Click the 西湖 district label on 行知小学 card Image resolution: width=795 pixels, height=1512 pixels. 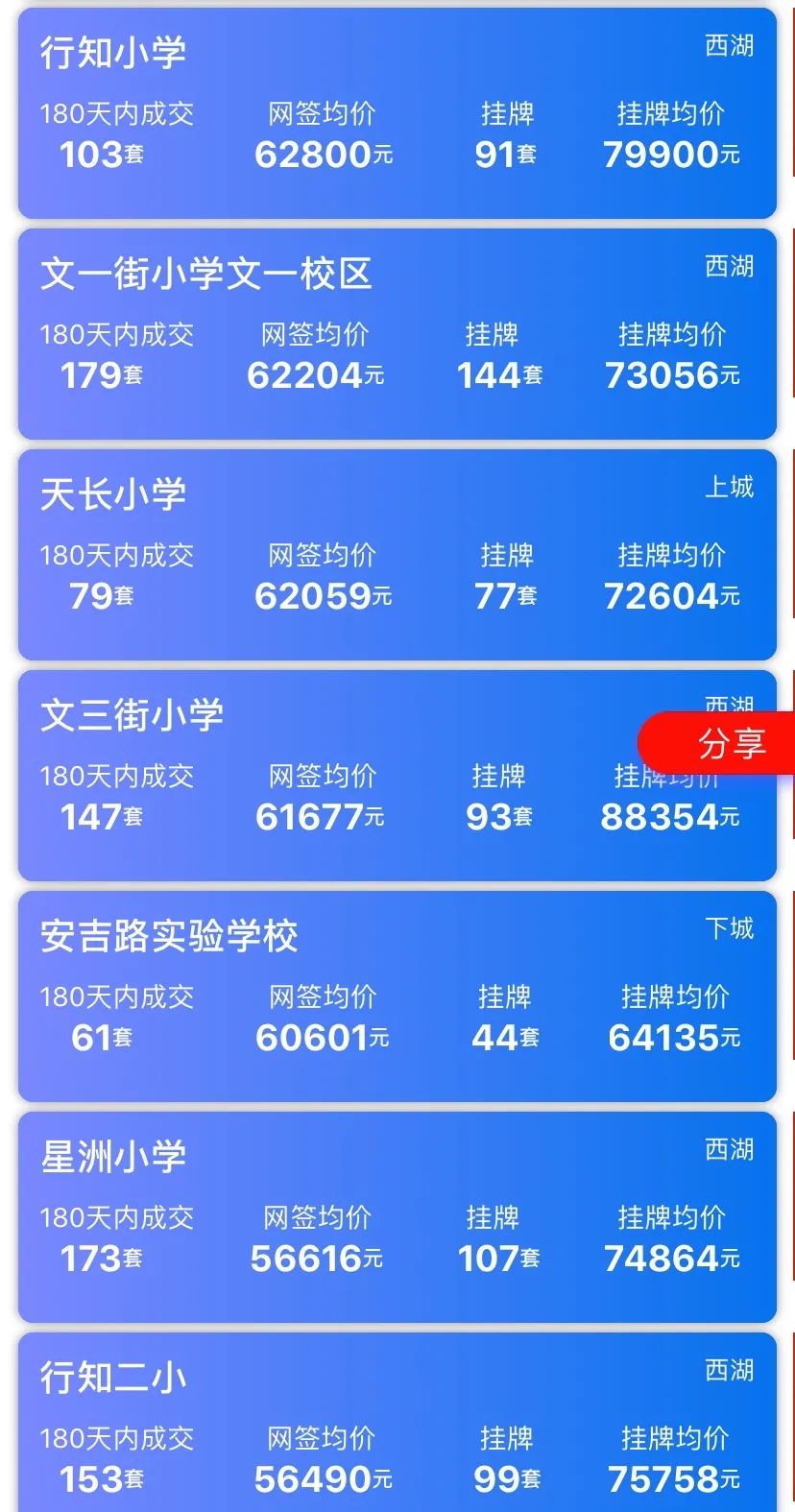coord(732,43)
